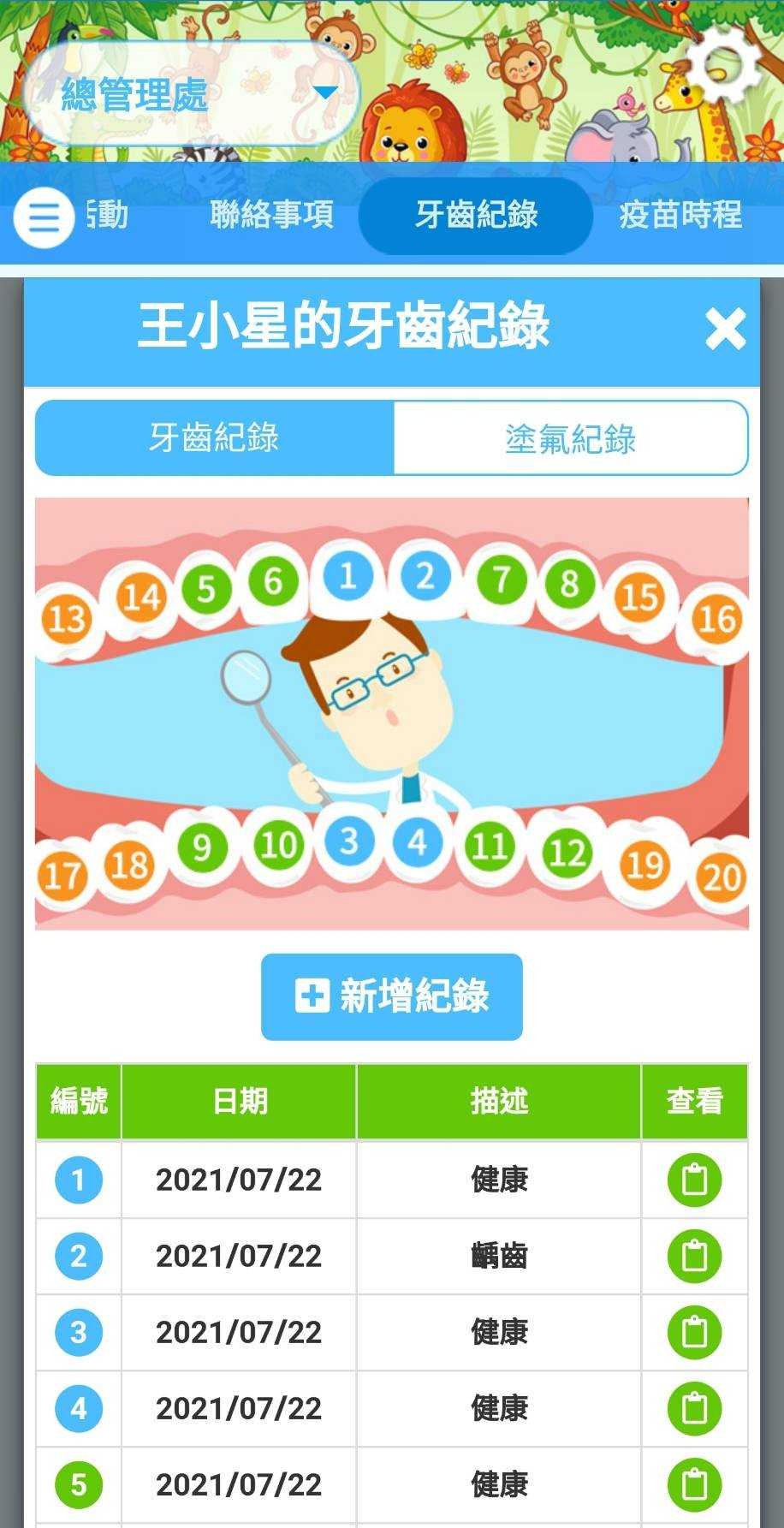Switch to the 聯絡事項 tab
Image resolution: width=784 pixels, height=1528 pixels.
click(271, 215)
